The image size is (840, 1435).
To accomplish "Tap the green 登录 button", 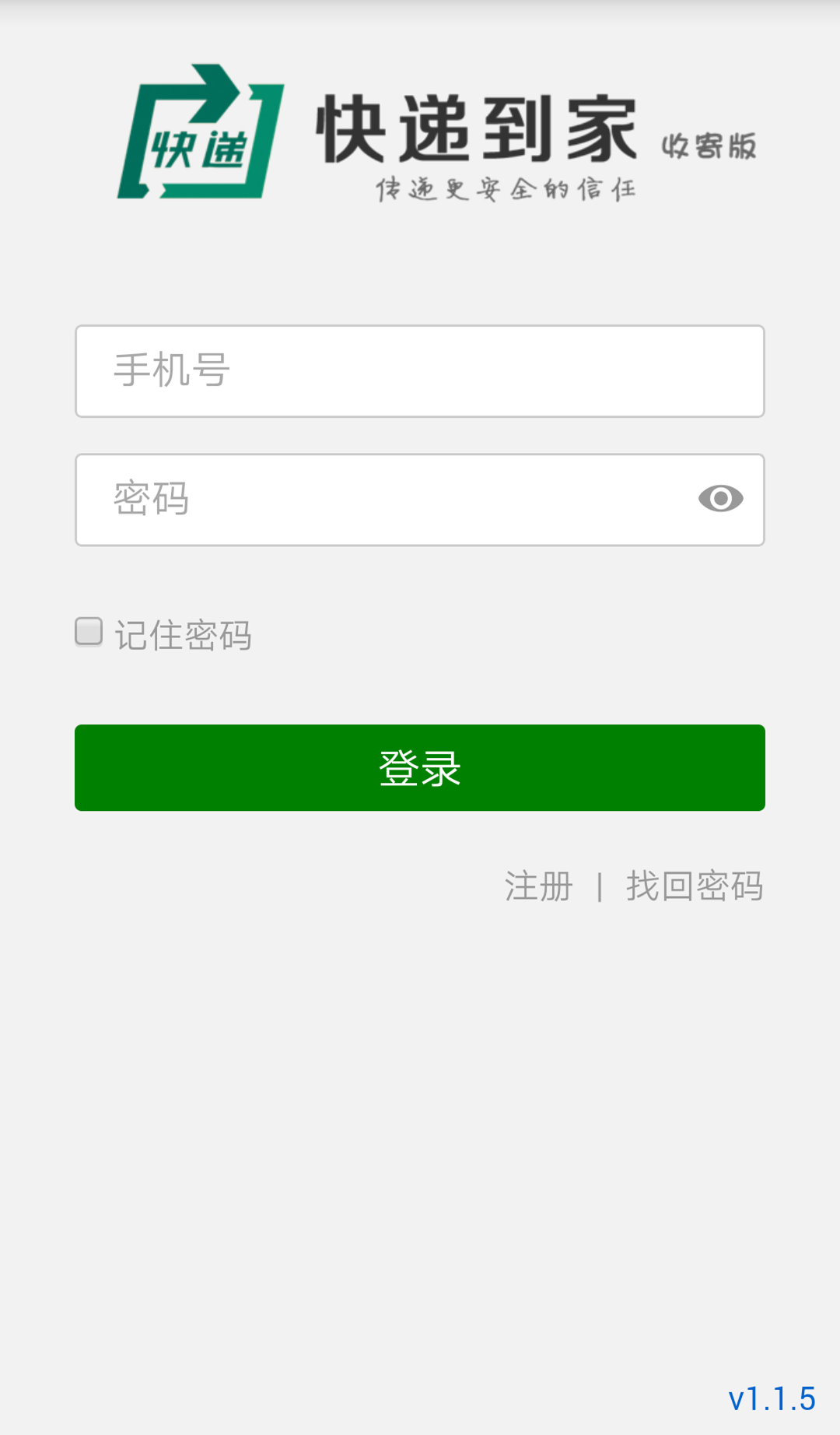I will (420, 767).
